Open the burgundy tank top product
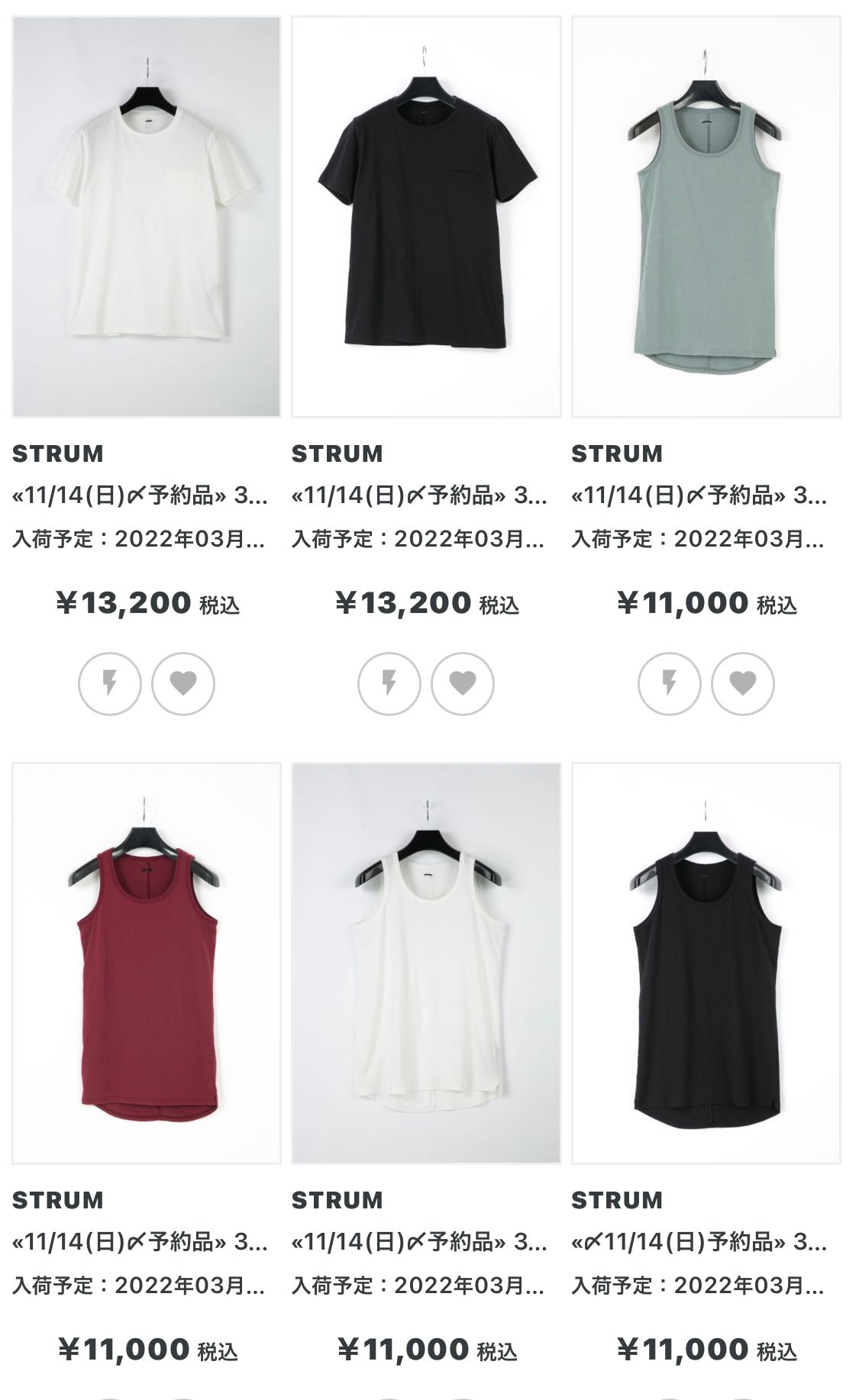This screenshot has height=1400, width=859. click(x=147, y=963)
